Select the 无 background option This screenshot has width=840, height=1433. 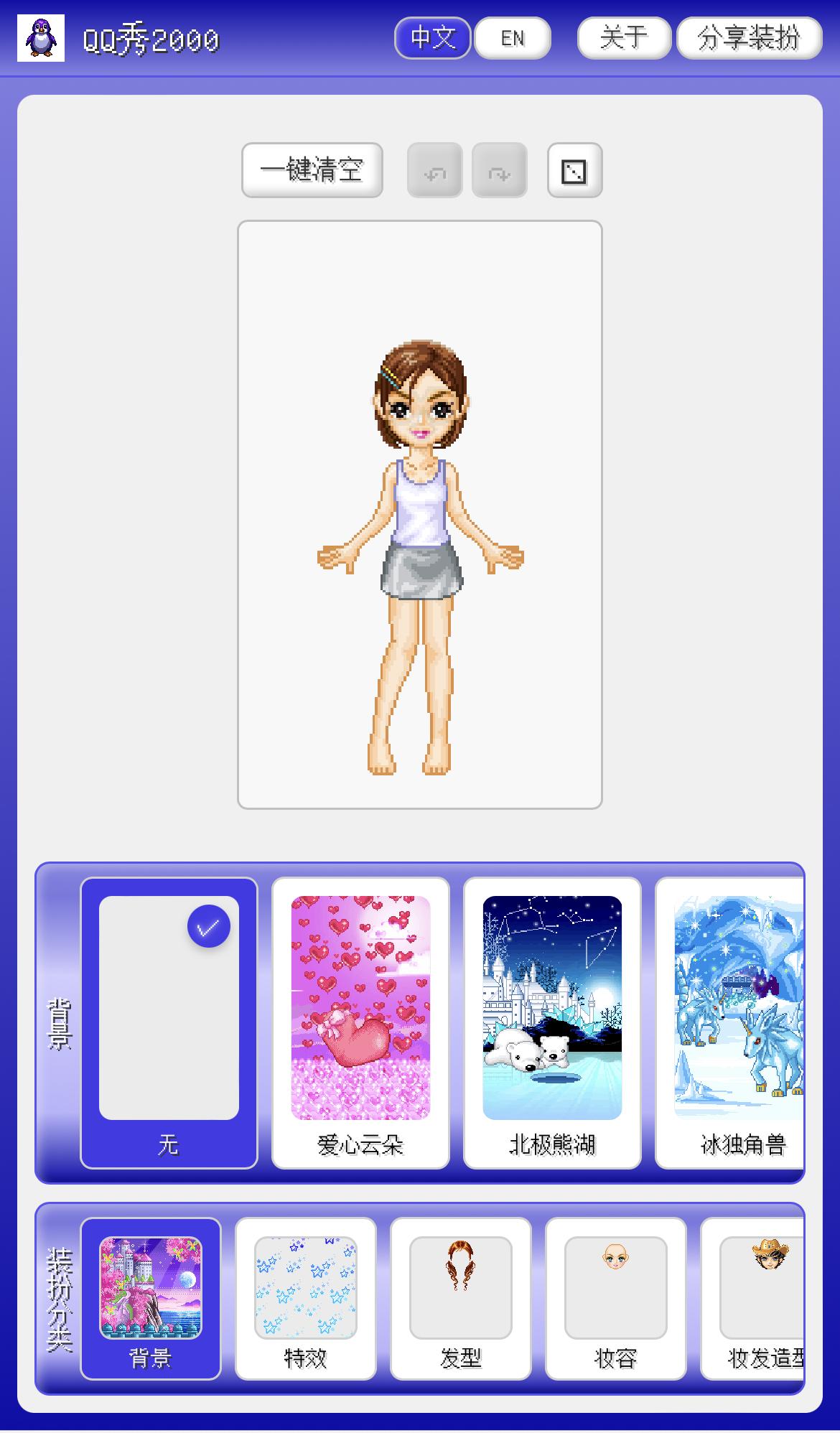[x=169, y=1022]
